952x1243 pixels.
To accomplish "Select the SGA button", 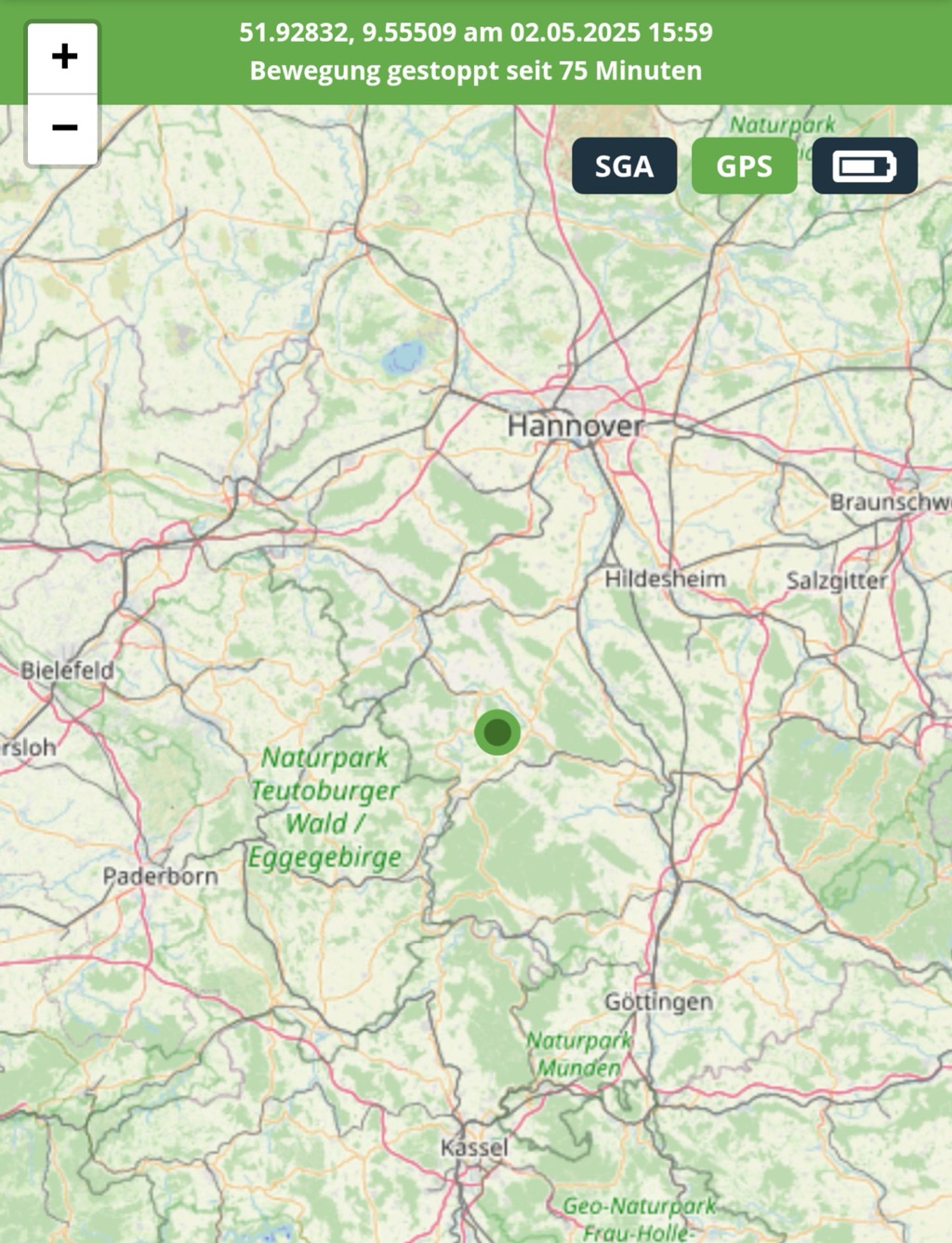I will (x=624, y=166).
